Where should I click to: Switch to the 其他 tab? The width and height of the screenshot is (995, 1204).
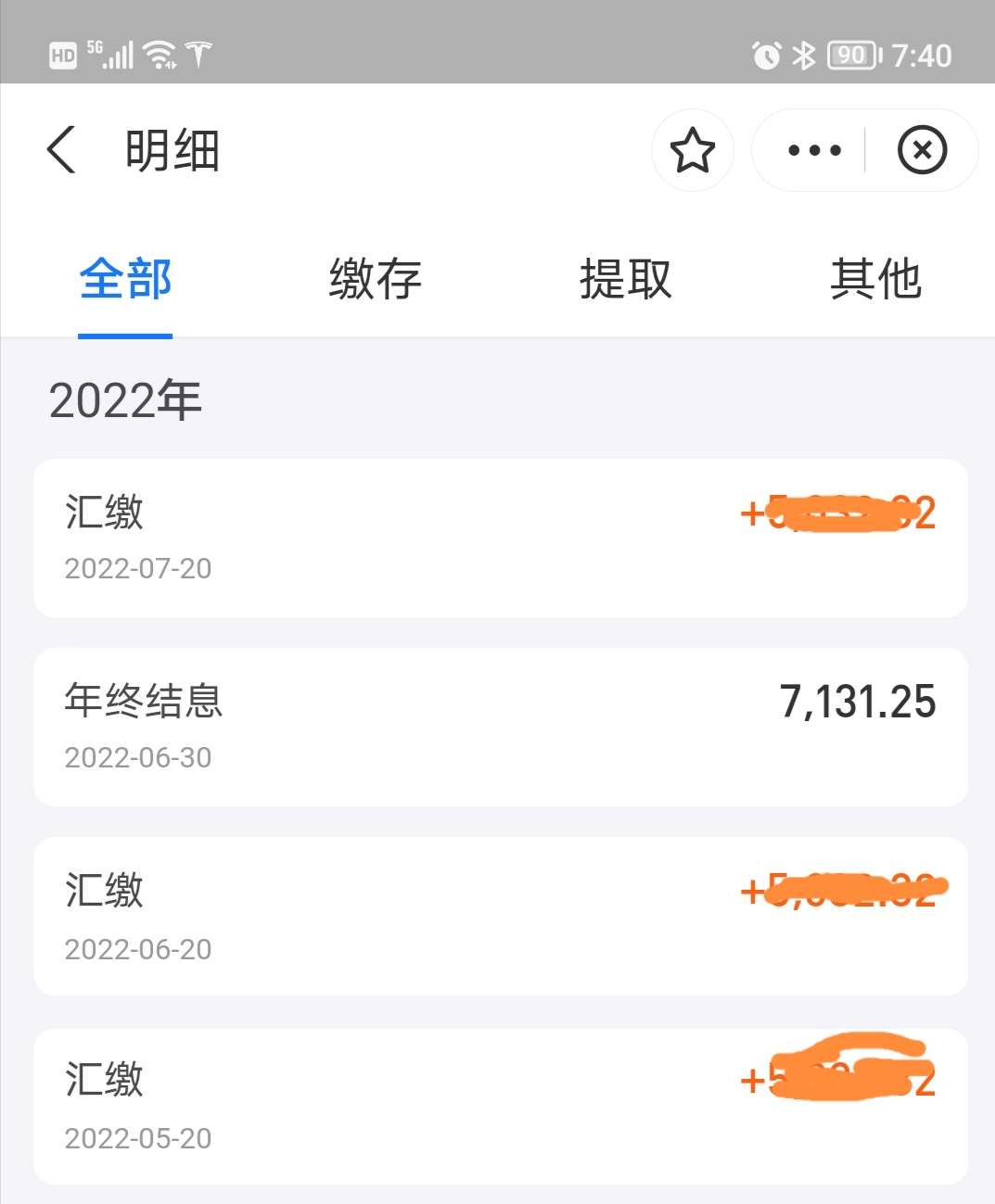[875, 279]
